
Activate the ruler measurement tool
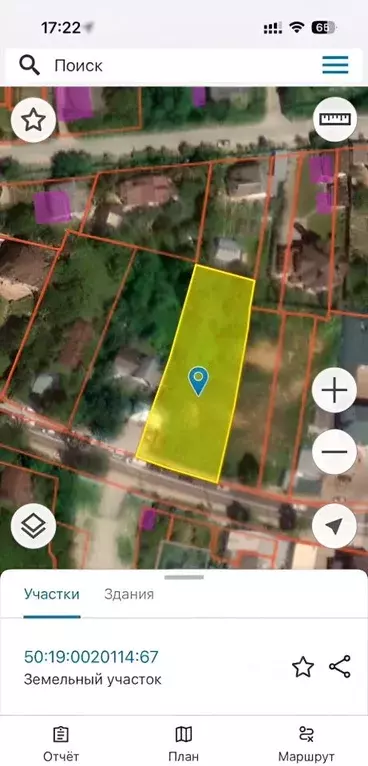click(x=335, y=119)
